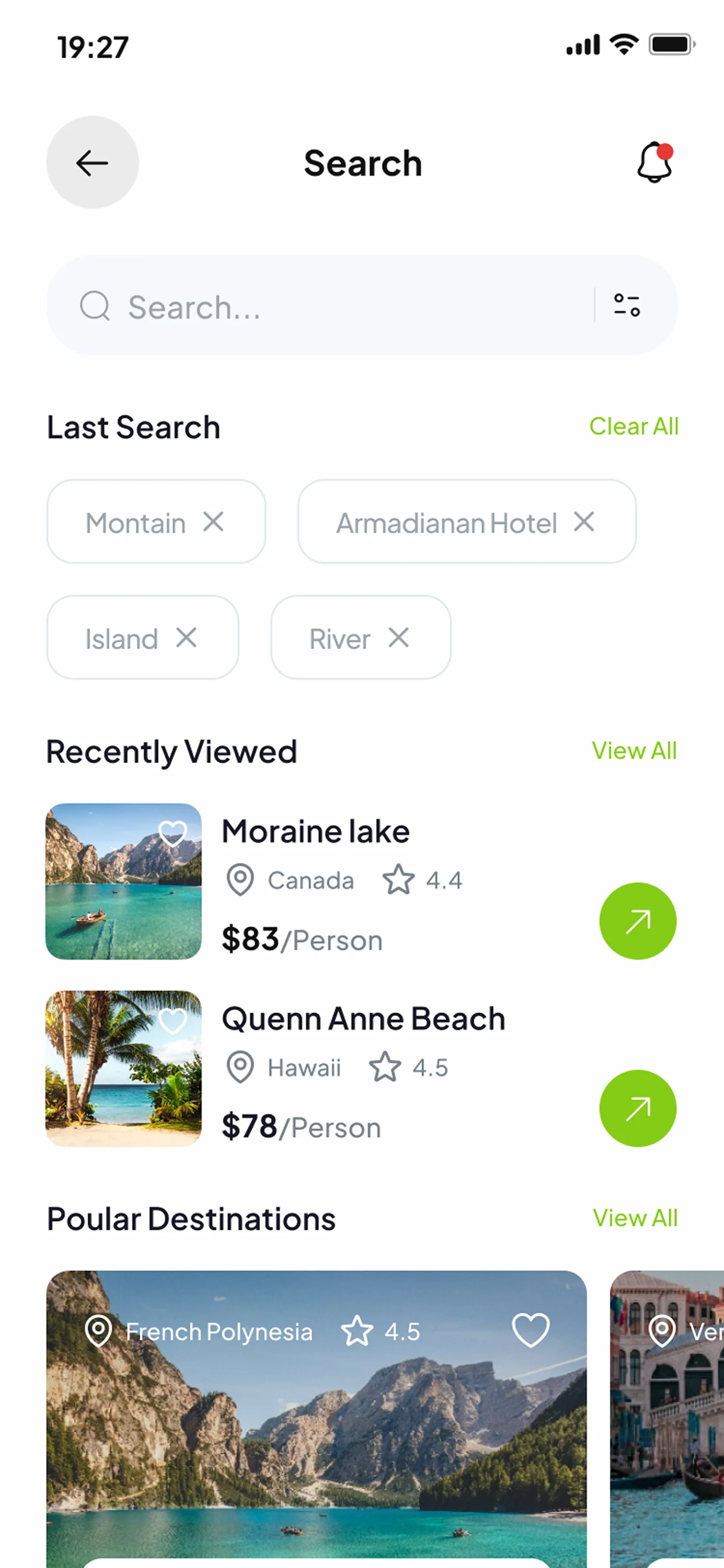Select the Island recent search

[x=122, y=639]
